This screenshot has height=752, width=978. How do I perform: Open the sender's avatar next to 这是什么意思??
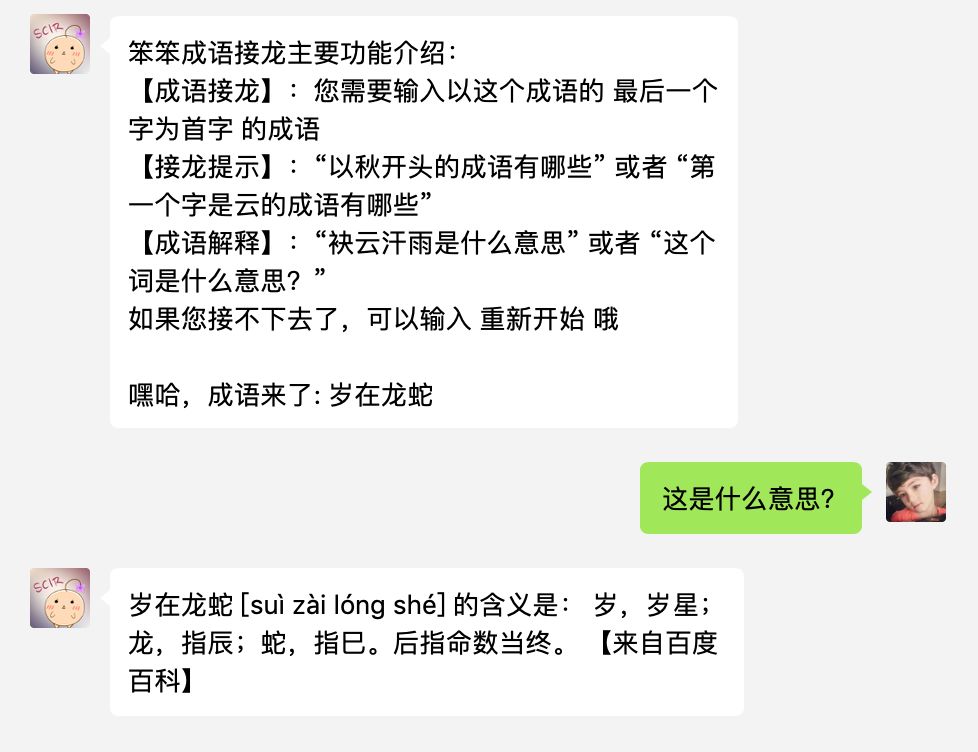[x=916, y=492]
